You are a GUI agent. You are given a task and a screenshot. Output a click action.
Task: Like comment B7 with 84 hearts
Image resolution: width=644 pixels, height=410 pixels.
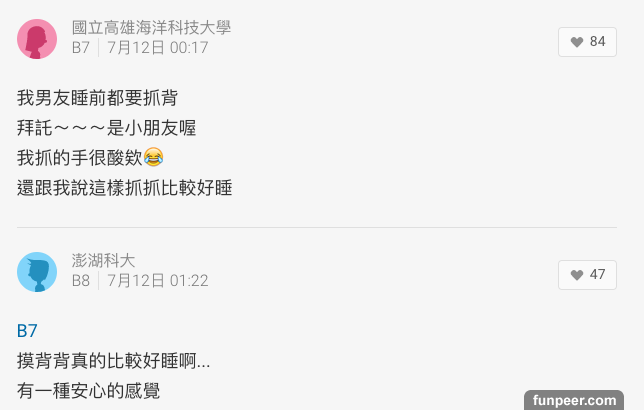click(587, 42)
